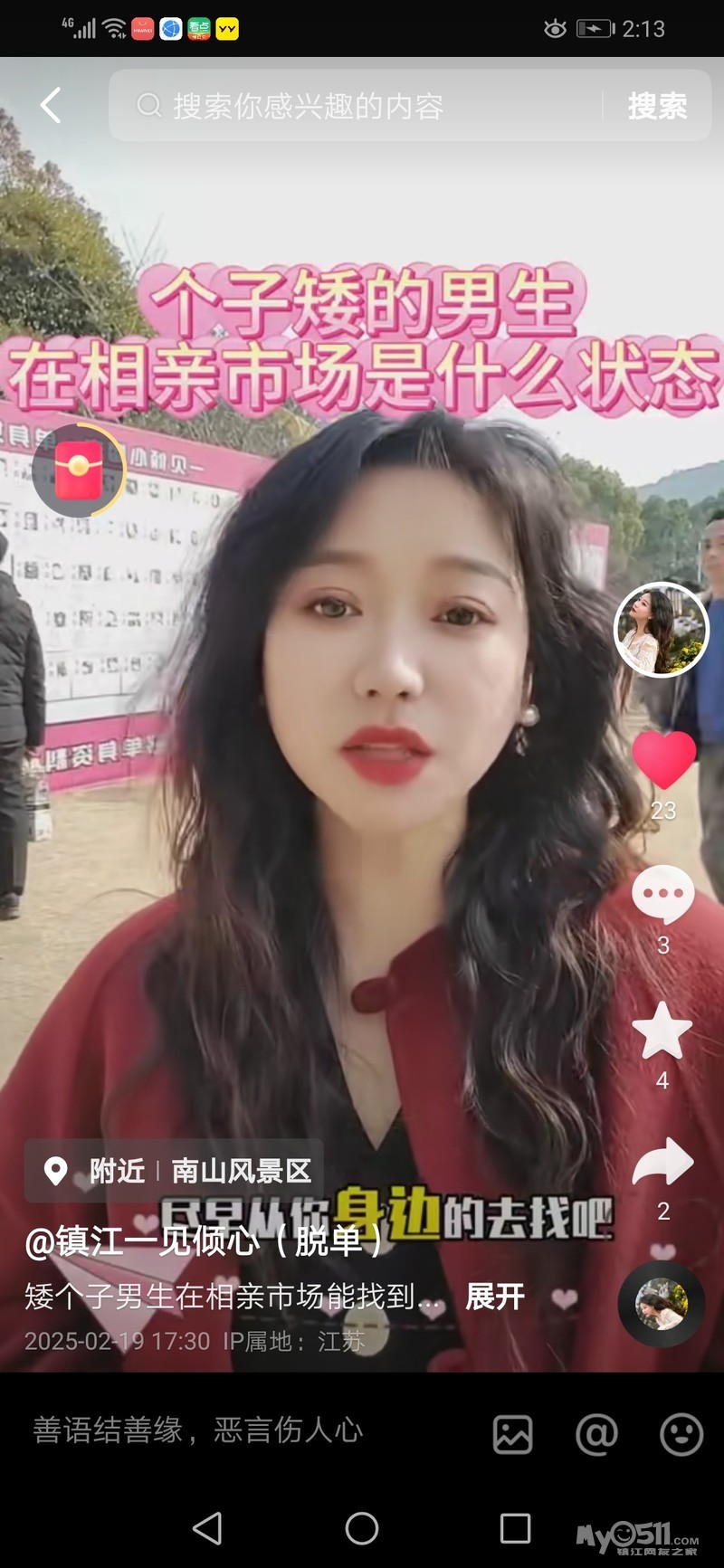Image resolution: width=724 pixels, height=1568 pixels.
Task: Open the creator's profile avatar
Action: 662,630
